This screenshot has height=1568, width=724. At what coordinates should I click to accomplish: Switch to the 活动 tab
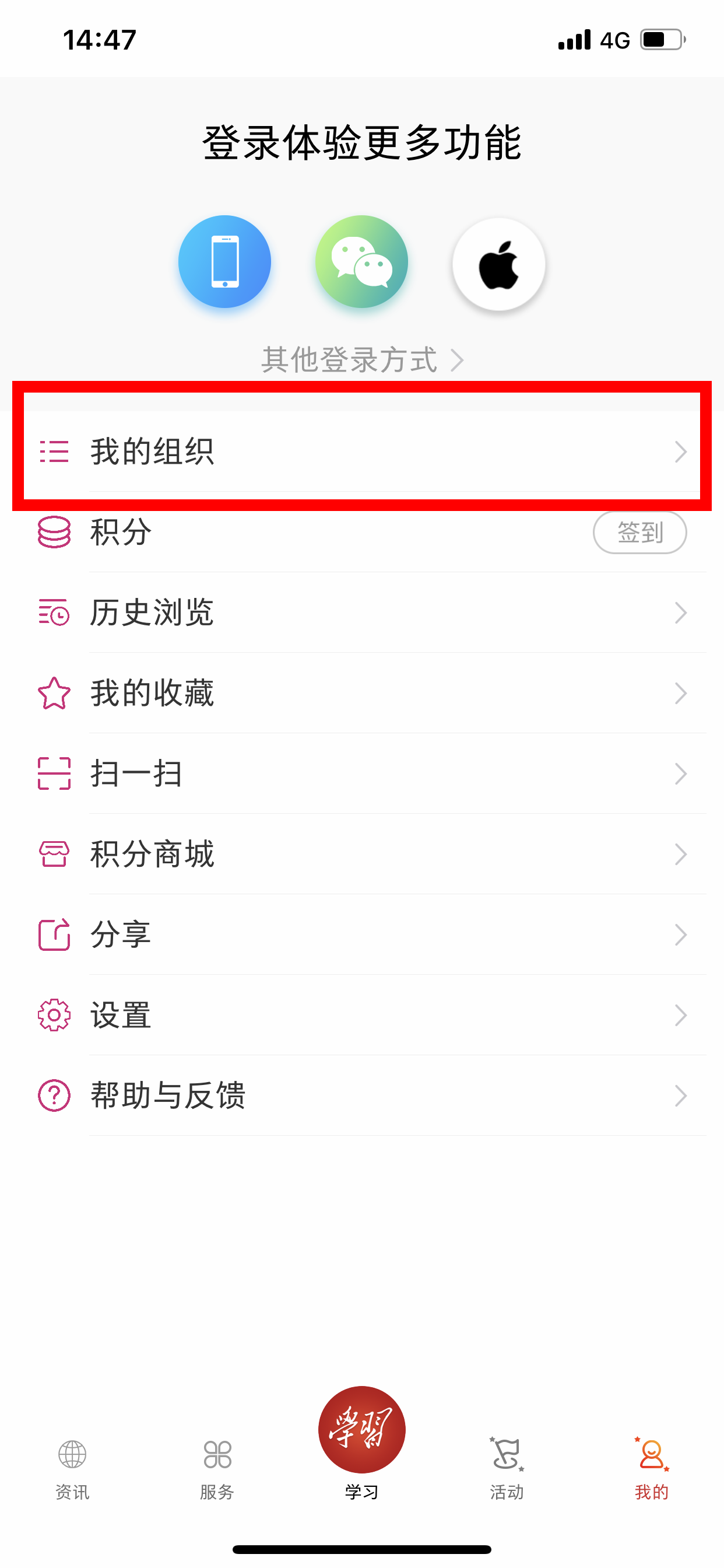click(x=507, y=1470)
